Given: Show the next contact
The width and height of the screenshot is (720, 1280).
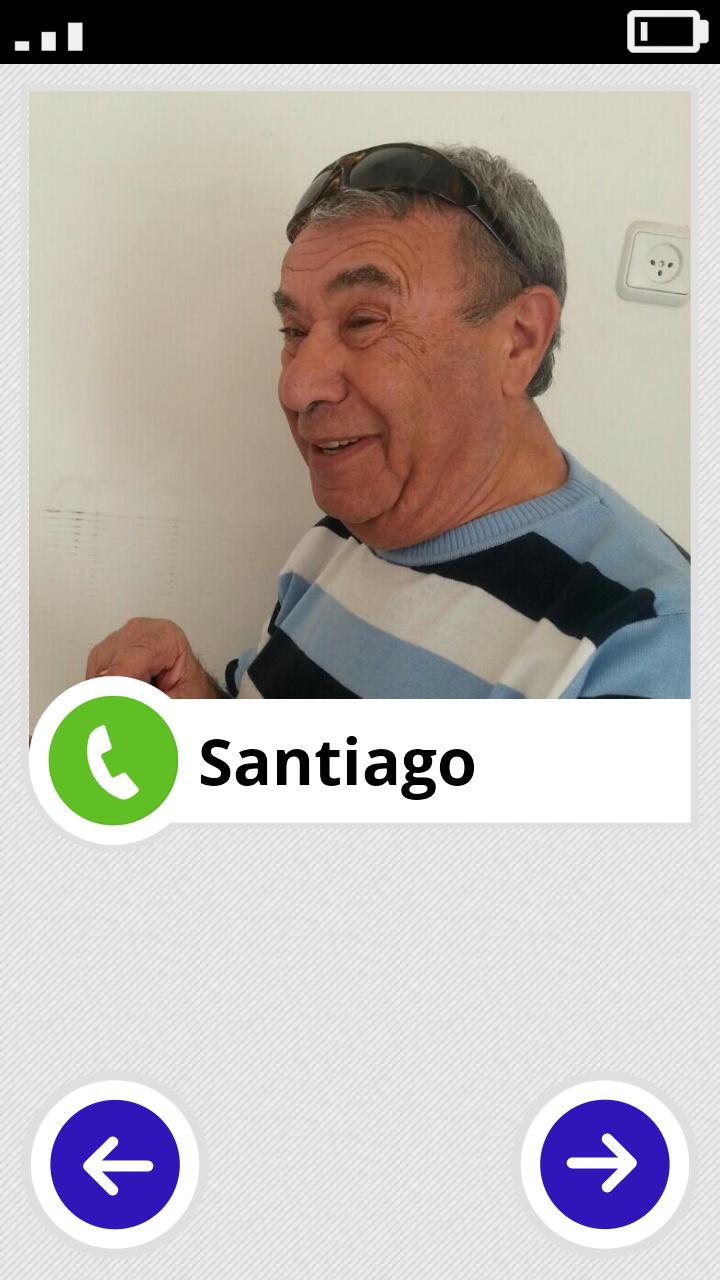Looking at the screenshot, I should pyautogui.click(x=604, y=1164).
